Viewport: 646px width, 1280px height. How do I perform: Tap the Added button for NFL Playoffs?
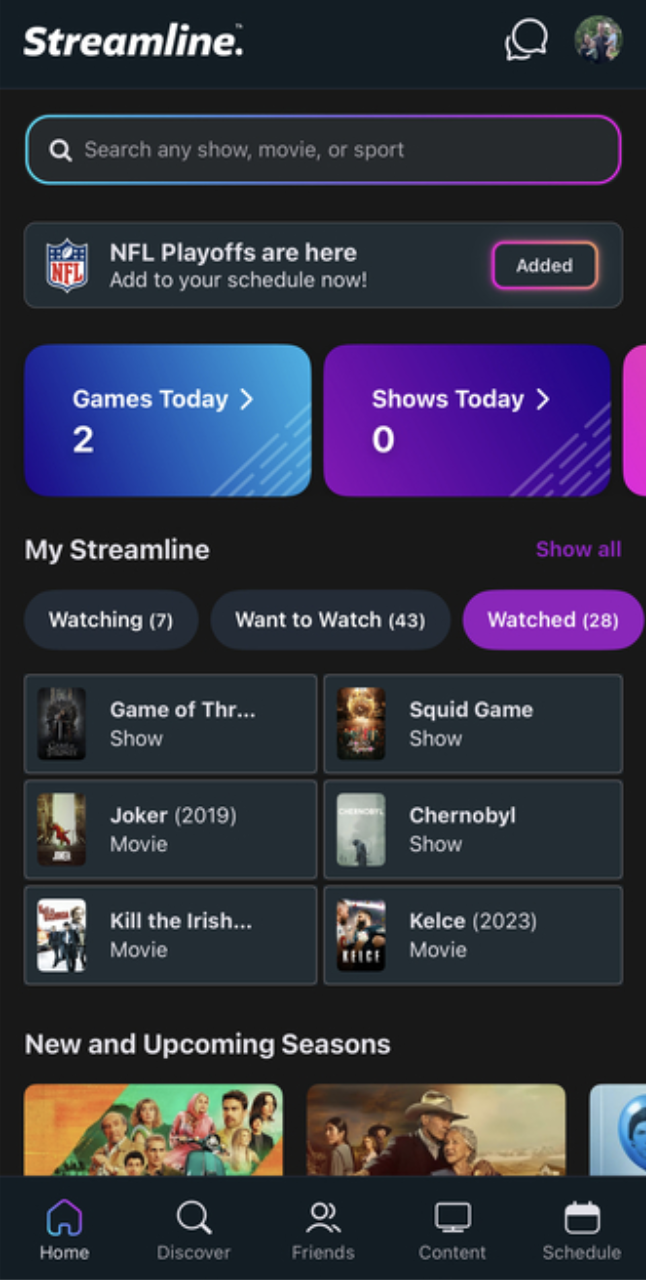click(544, 266)
